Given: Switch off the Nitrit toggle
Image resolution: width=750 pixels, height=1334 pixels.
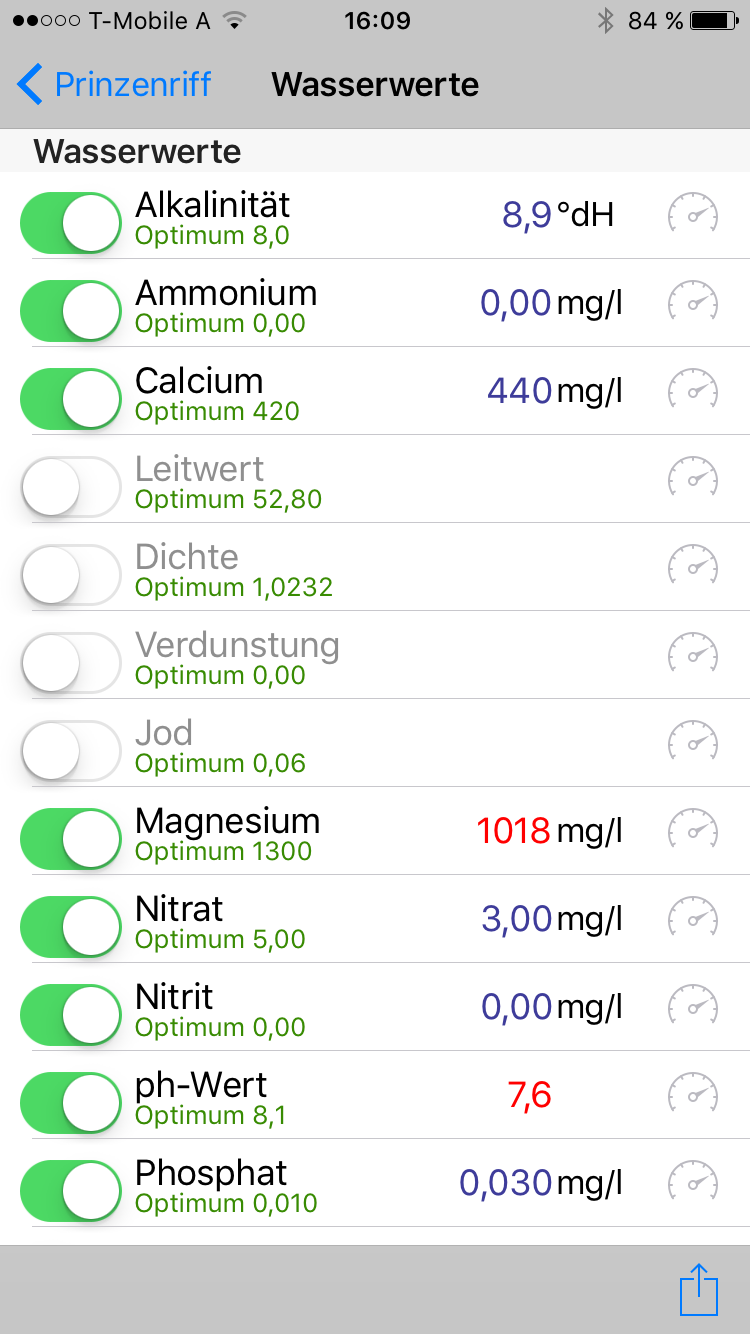Looking at the screenshot, I should pos(70,1014).
